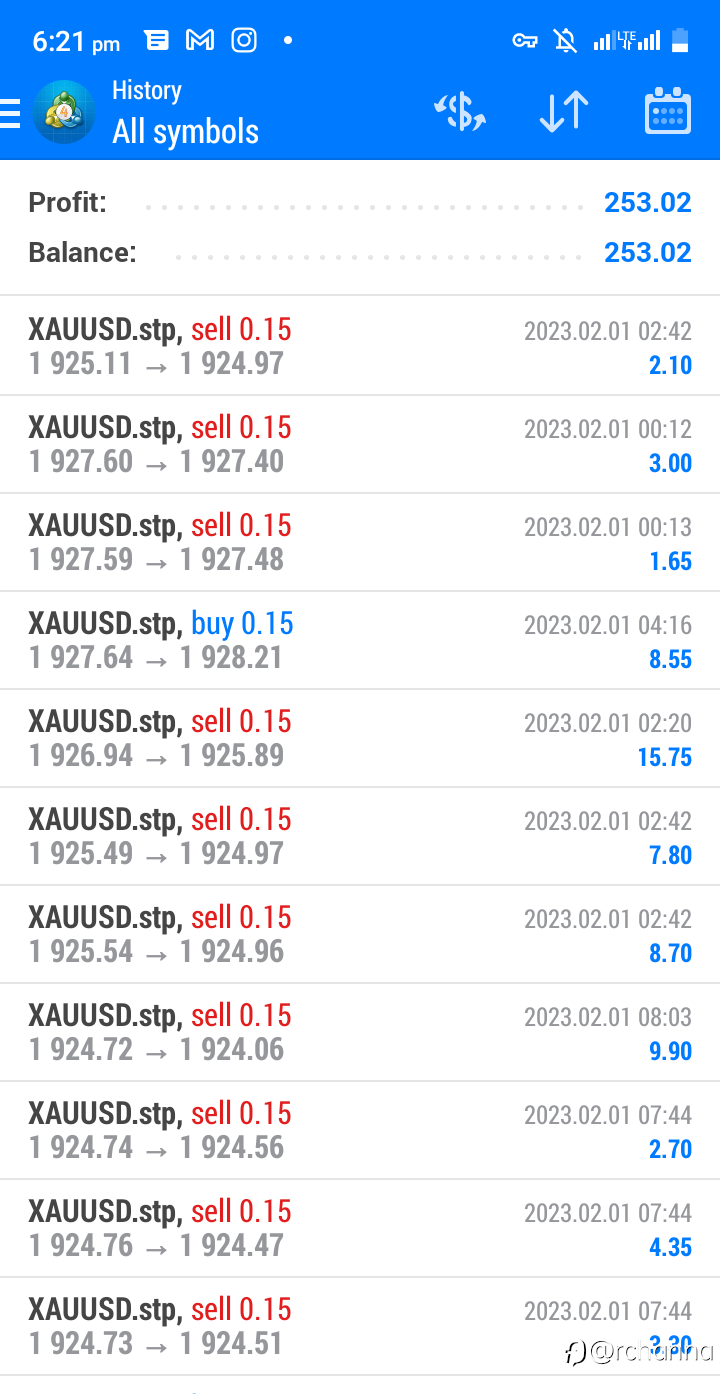
Task: Open the side menu drawer
Action: coord(10,113)
